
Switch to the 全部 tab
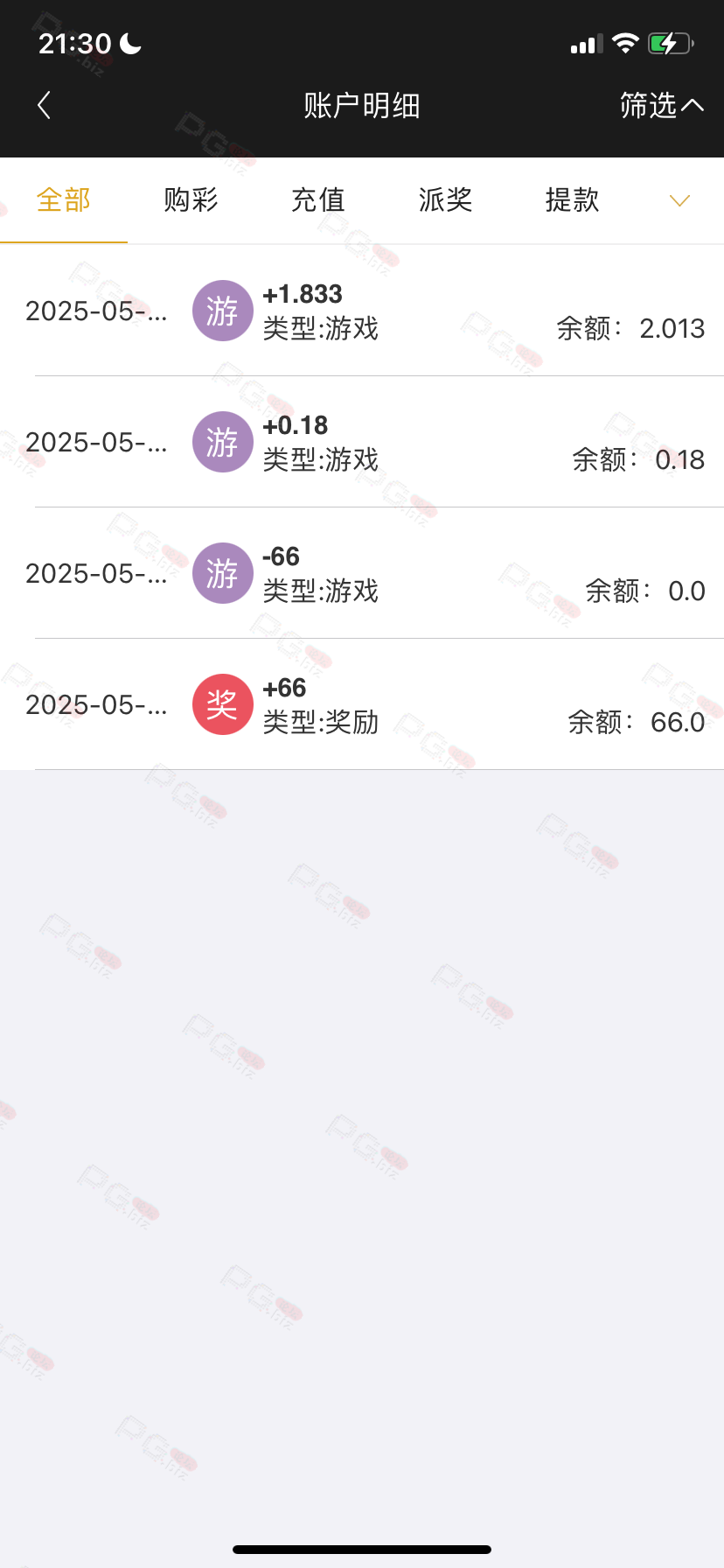pos(64,200)
